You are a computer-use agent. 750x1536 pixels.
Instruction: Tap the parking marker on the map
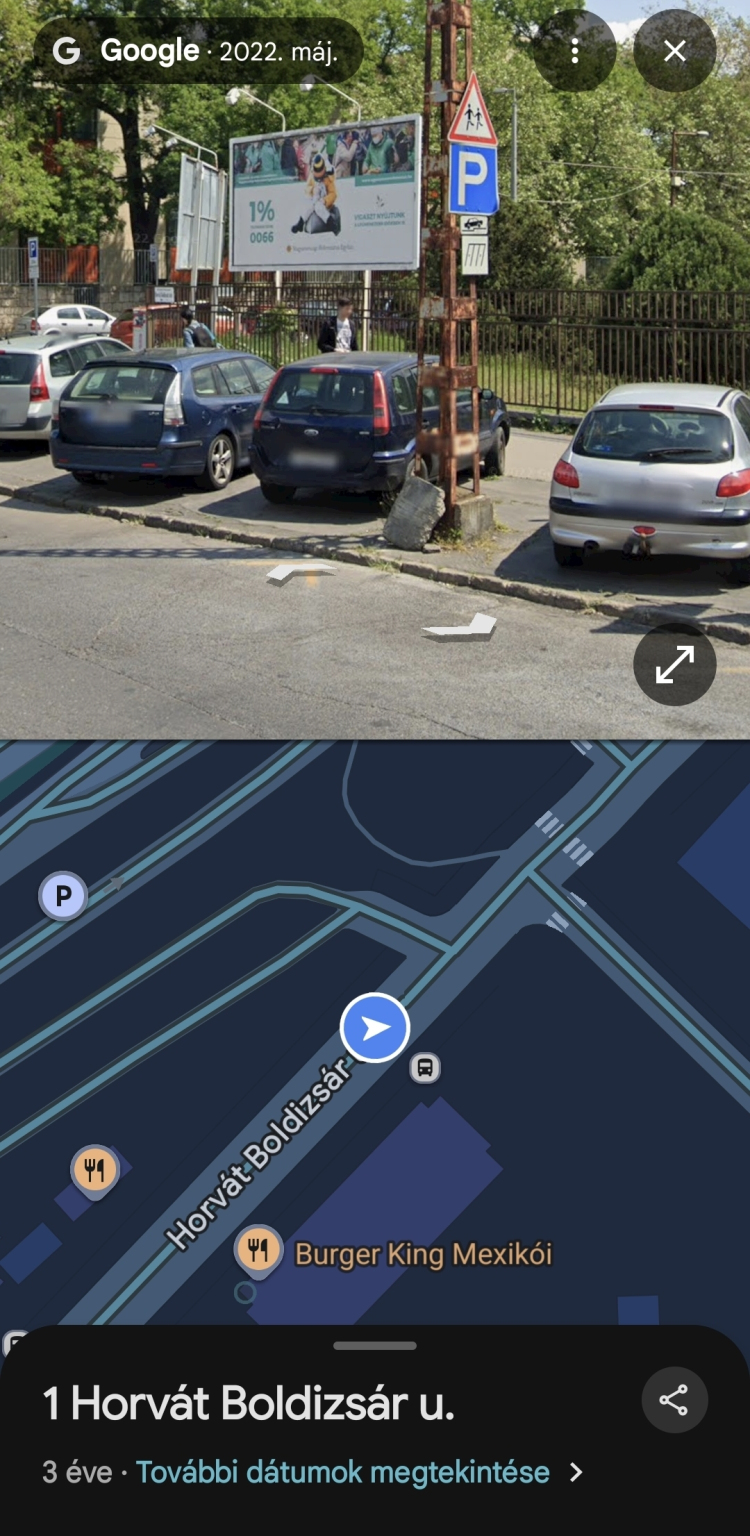(63, 896)
